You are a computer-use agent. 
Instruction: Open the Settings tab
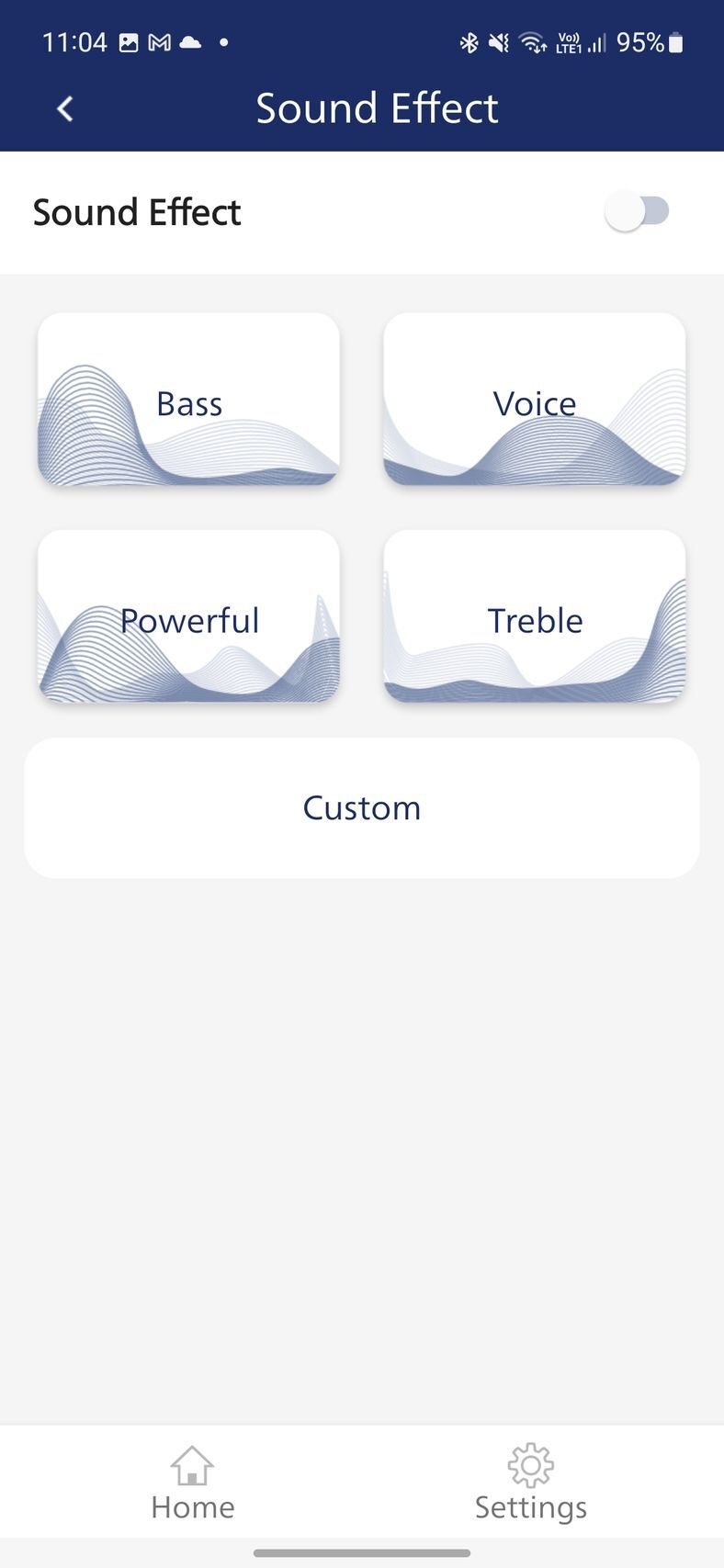(x=530, y=1482)
